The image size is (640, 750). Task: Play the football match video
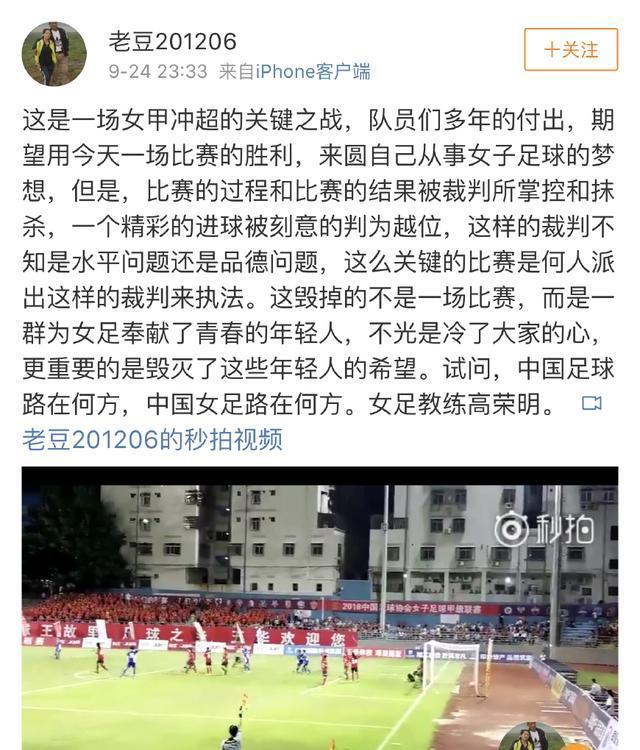[320, 610]
